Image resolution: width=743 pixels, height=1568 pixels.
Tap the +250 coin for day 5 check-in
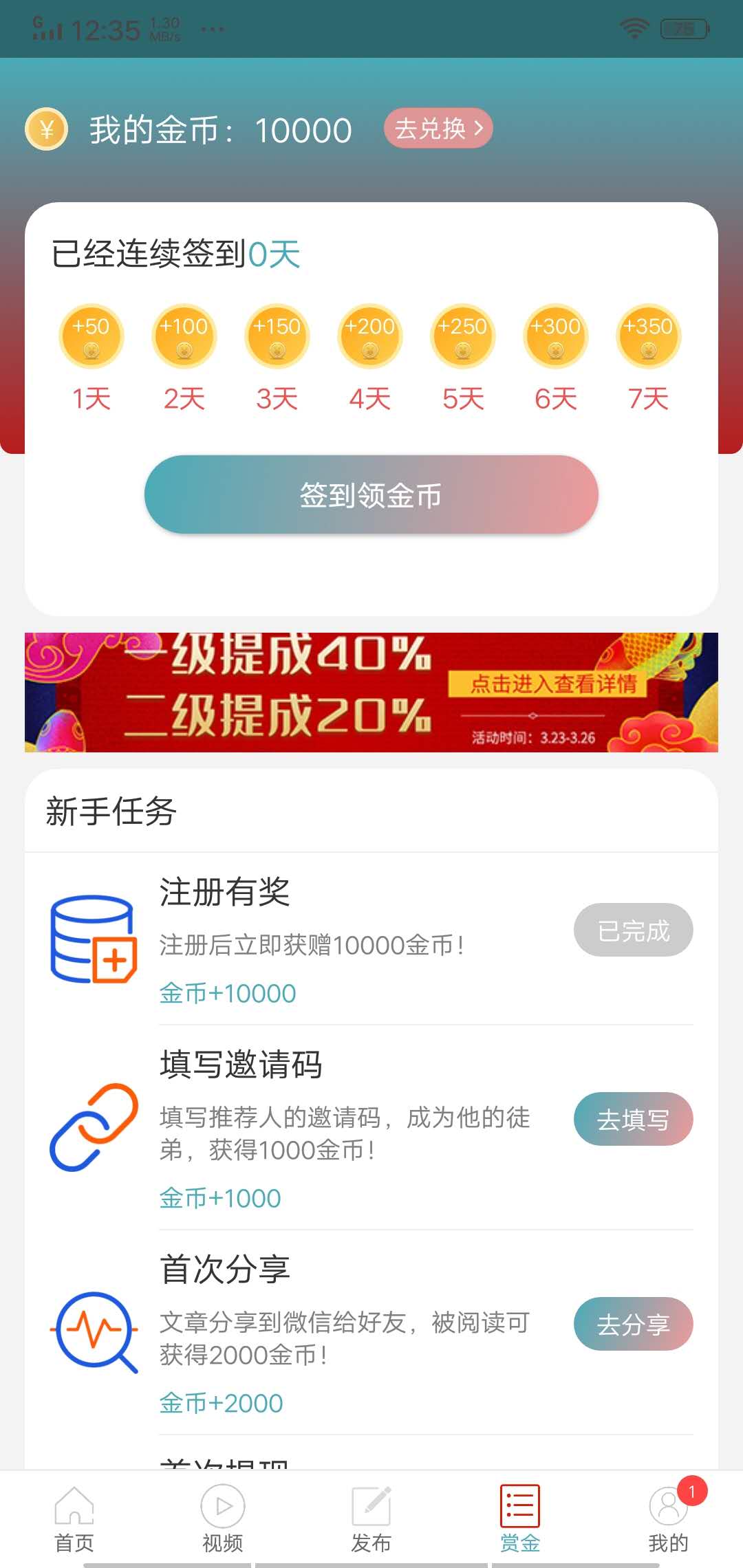point(462,336)
